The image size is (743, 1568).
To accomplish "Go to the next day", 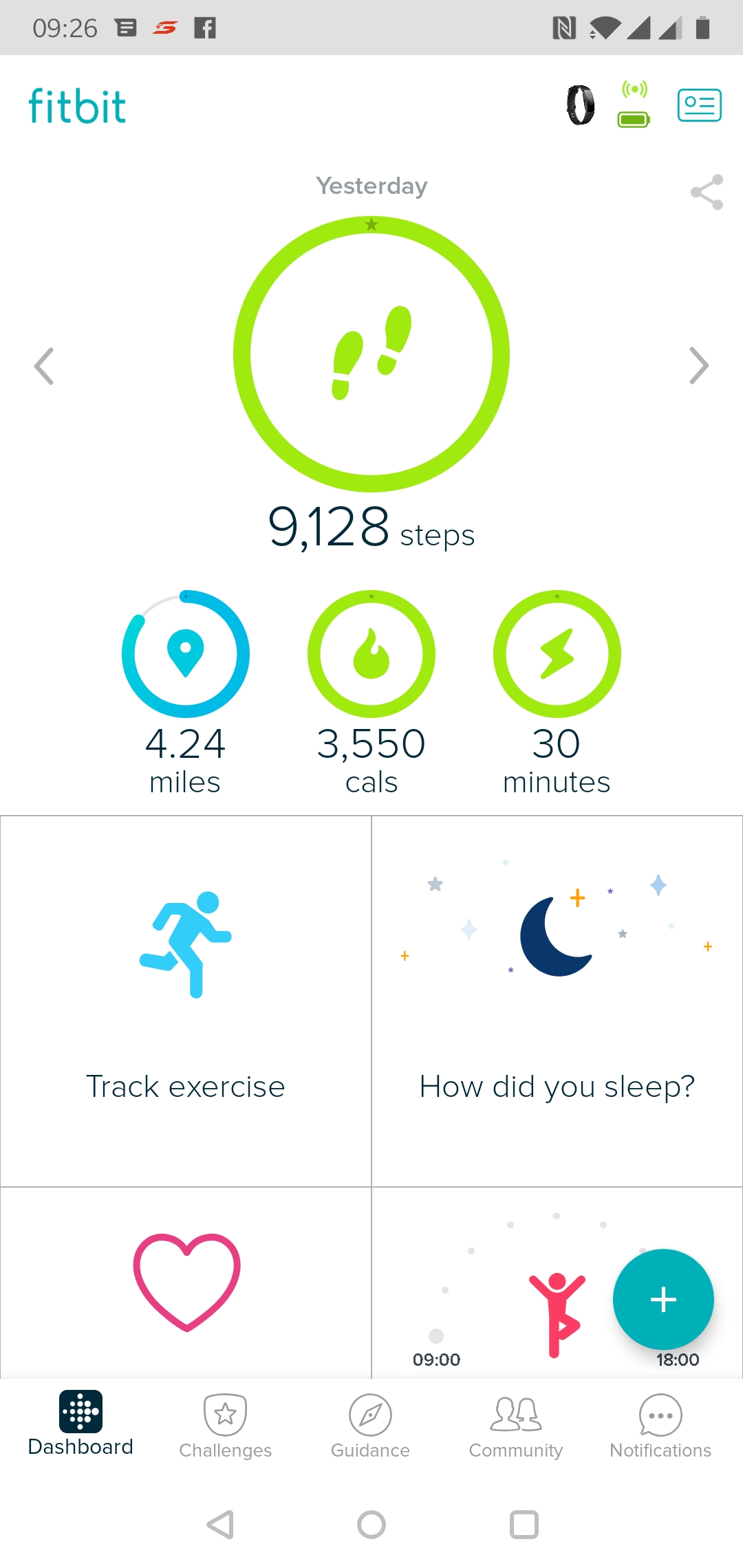I will click(x=699, y=366).
